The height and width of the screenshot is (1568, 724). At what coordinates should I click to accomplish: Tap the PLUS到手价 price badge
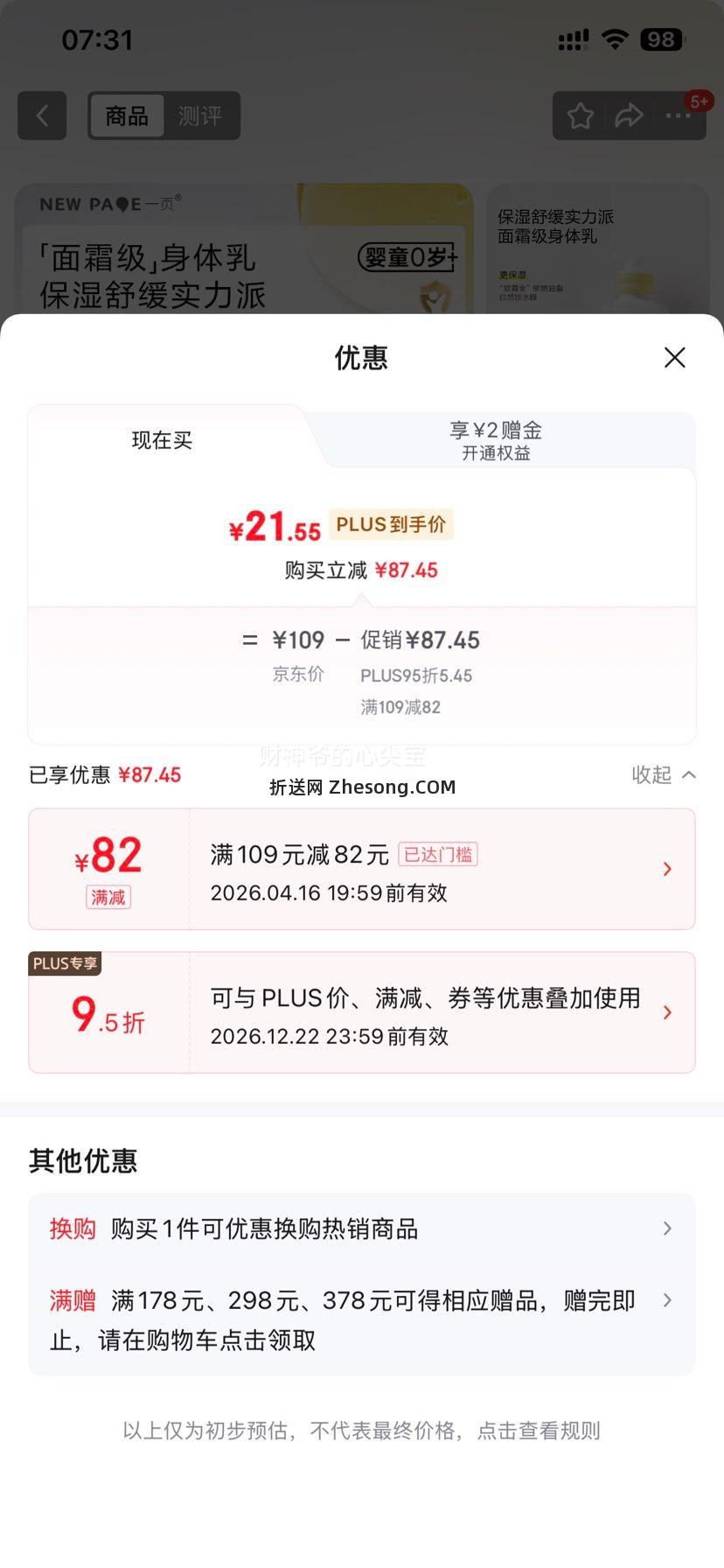click(x=391, y=524)
